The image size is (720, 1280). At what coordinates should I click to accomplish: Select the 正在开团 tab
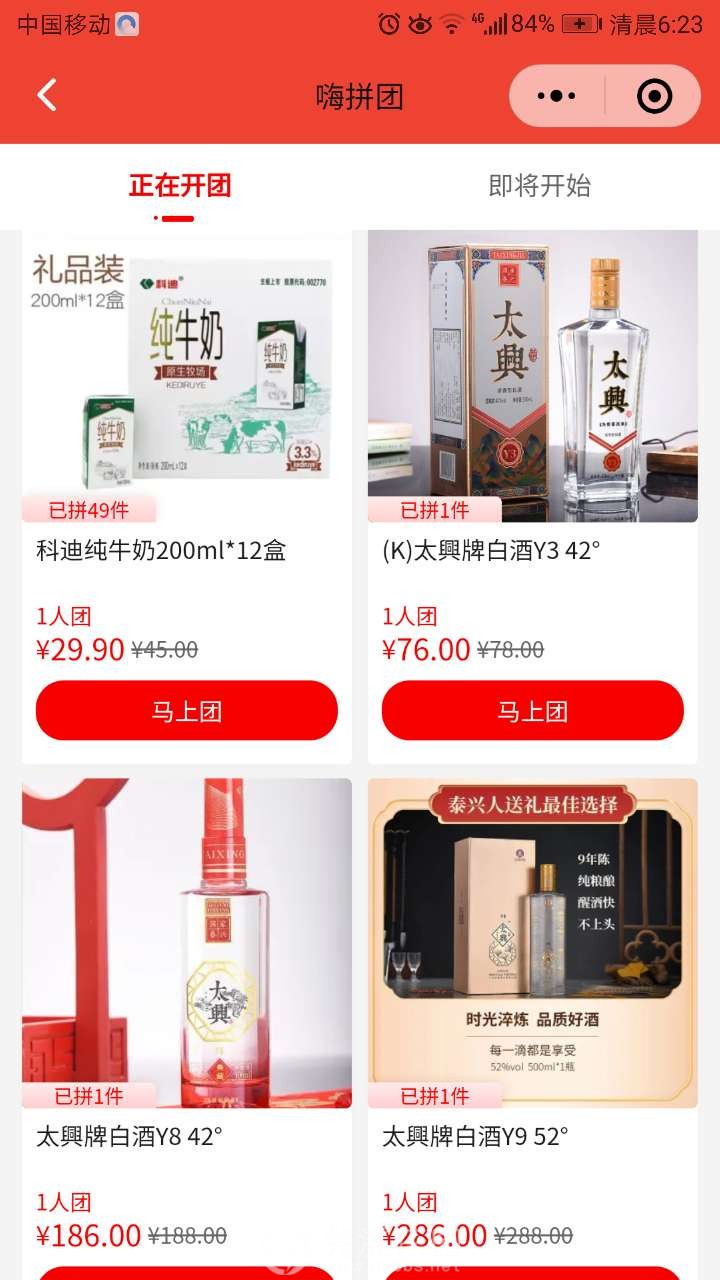pos(180,186)
